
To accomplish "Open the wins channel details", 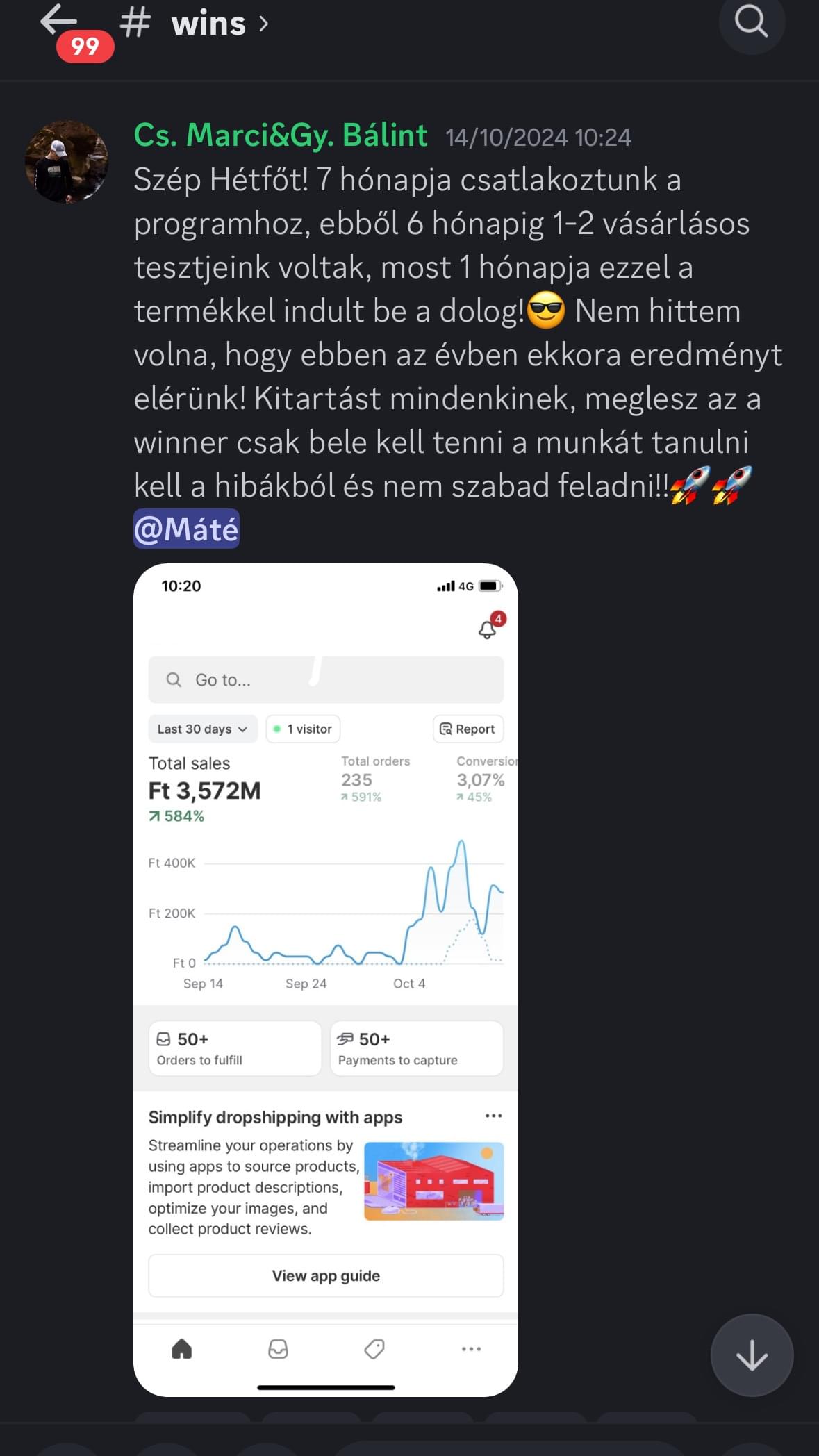I will click(208, 24).
